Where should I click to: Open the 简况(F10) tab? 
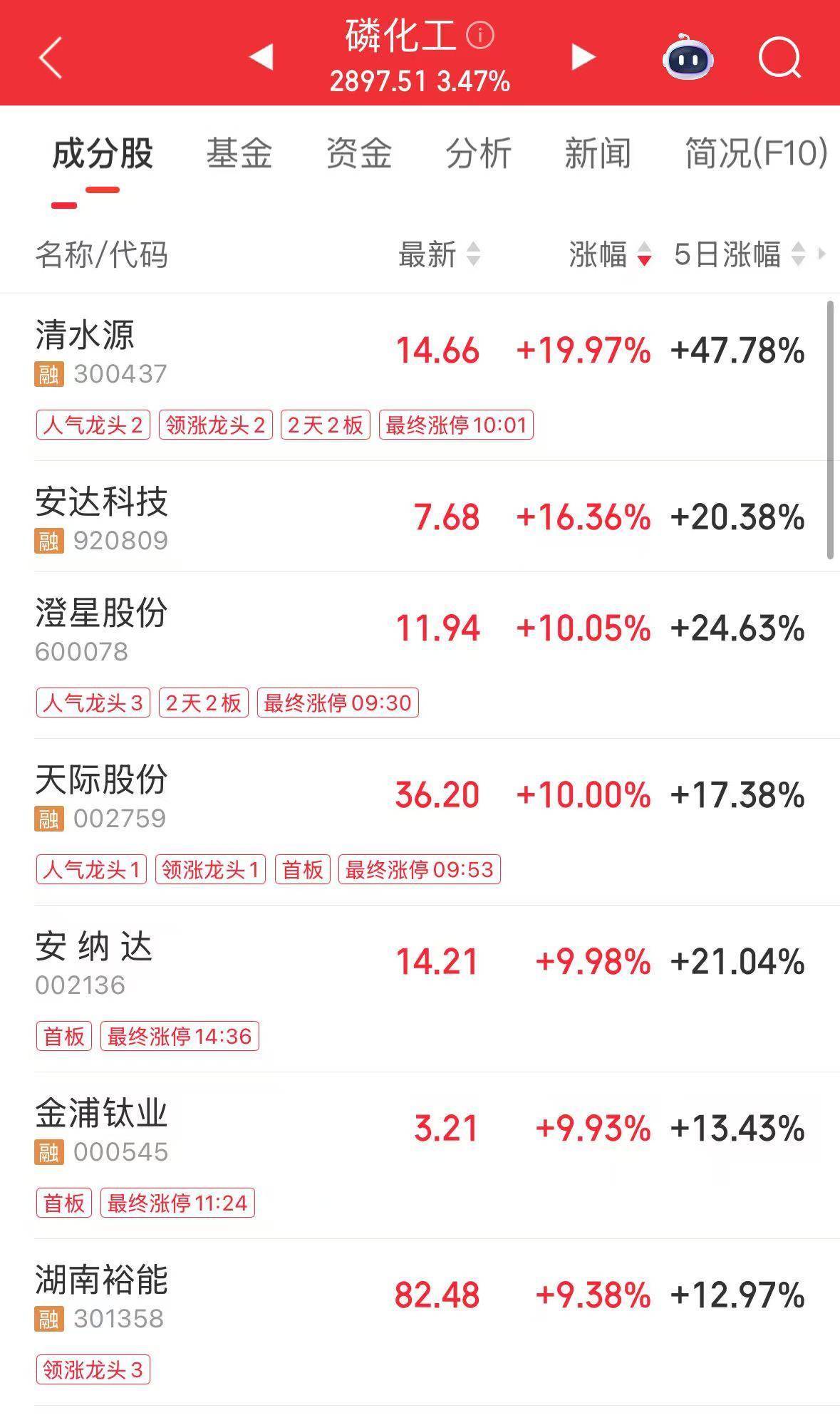click(x=755, y=153)
